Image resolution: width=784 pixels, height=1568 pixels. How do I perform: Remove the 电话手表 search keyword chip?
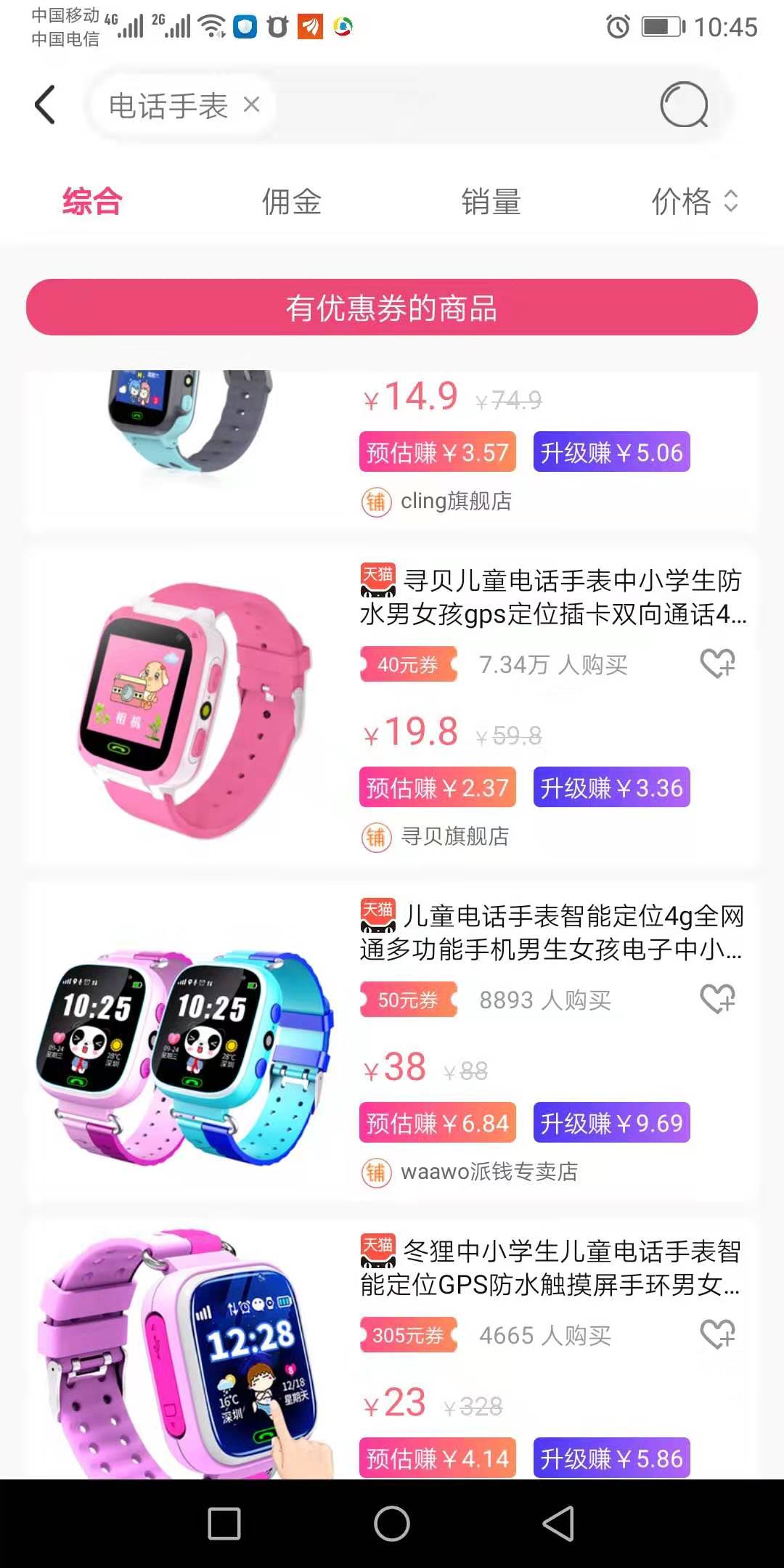251,105
